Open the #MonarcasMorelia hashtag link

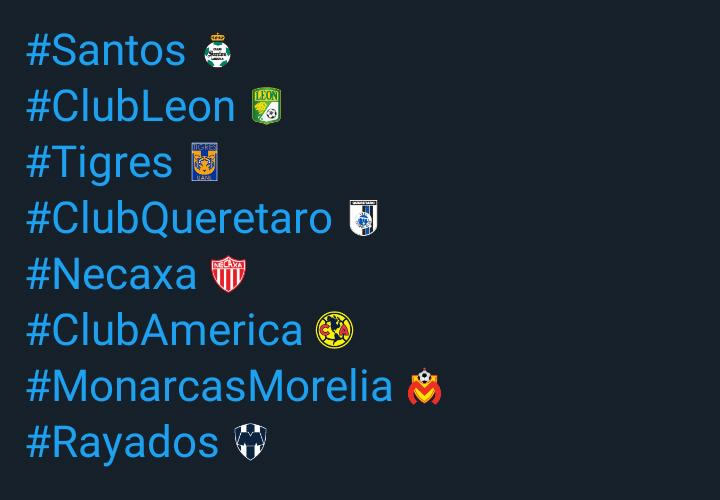[209, 387]
